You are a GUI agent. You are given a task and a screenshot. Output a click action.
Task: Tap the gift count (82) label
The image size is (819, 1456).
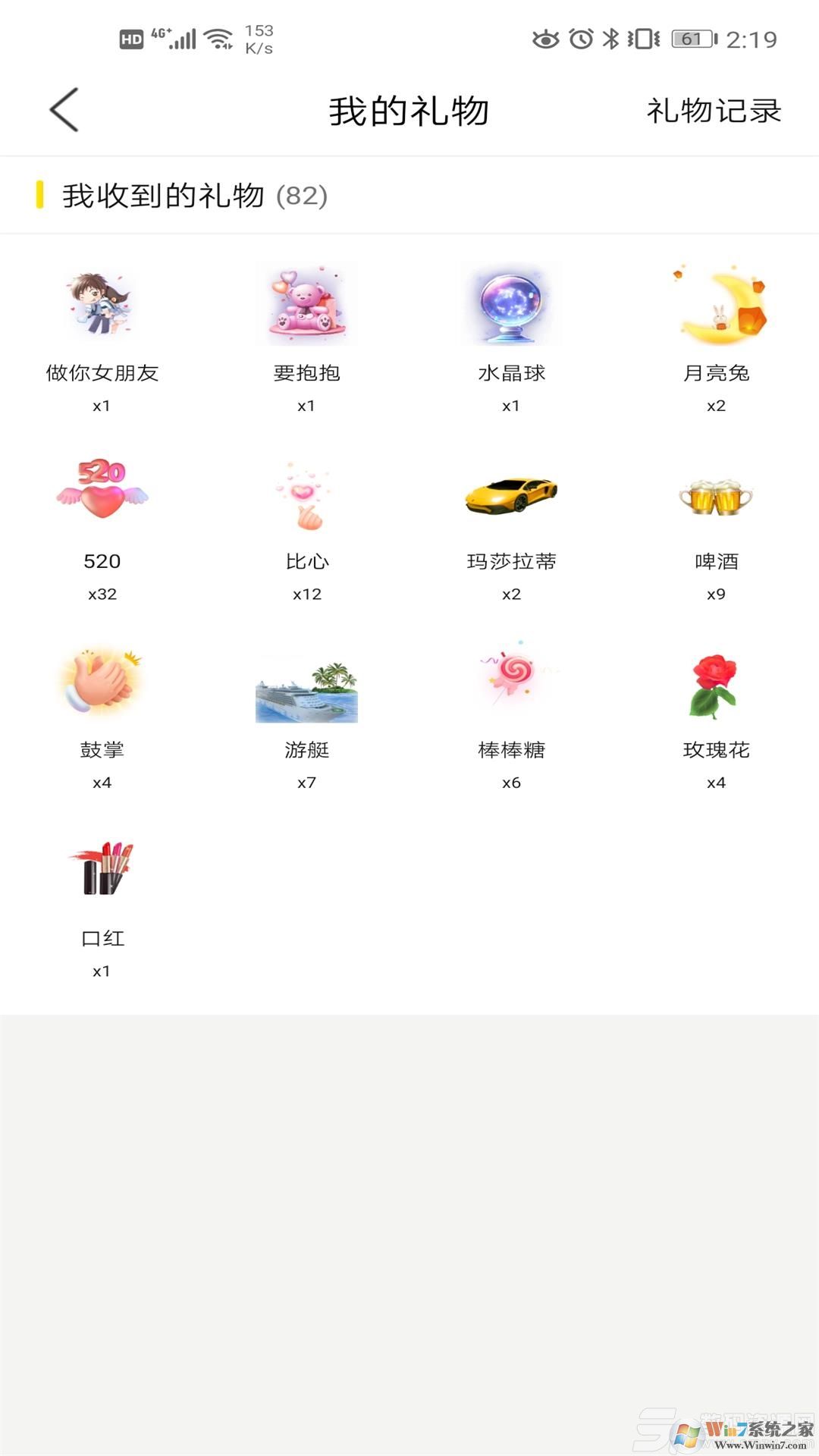303,196
